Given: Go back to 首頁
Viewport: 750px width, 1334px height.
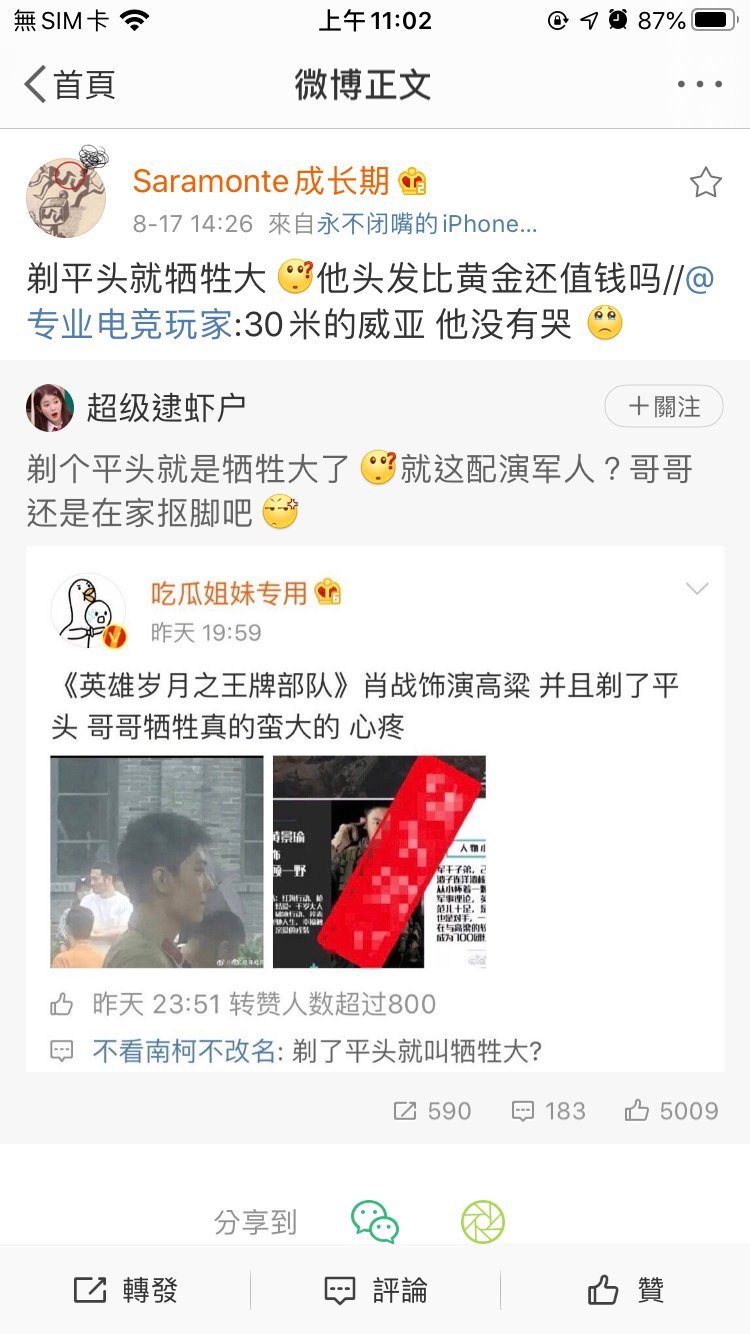Looking at the screenshot, I should coord(68,85).
